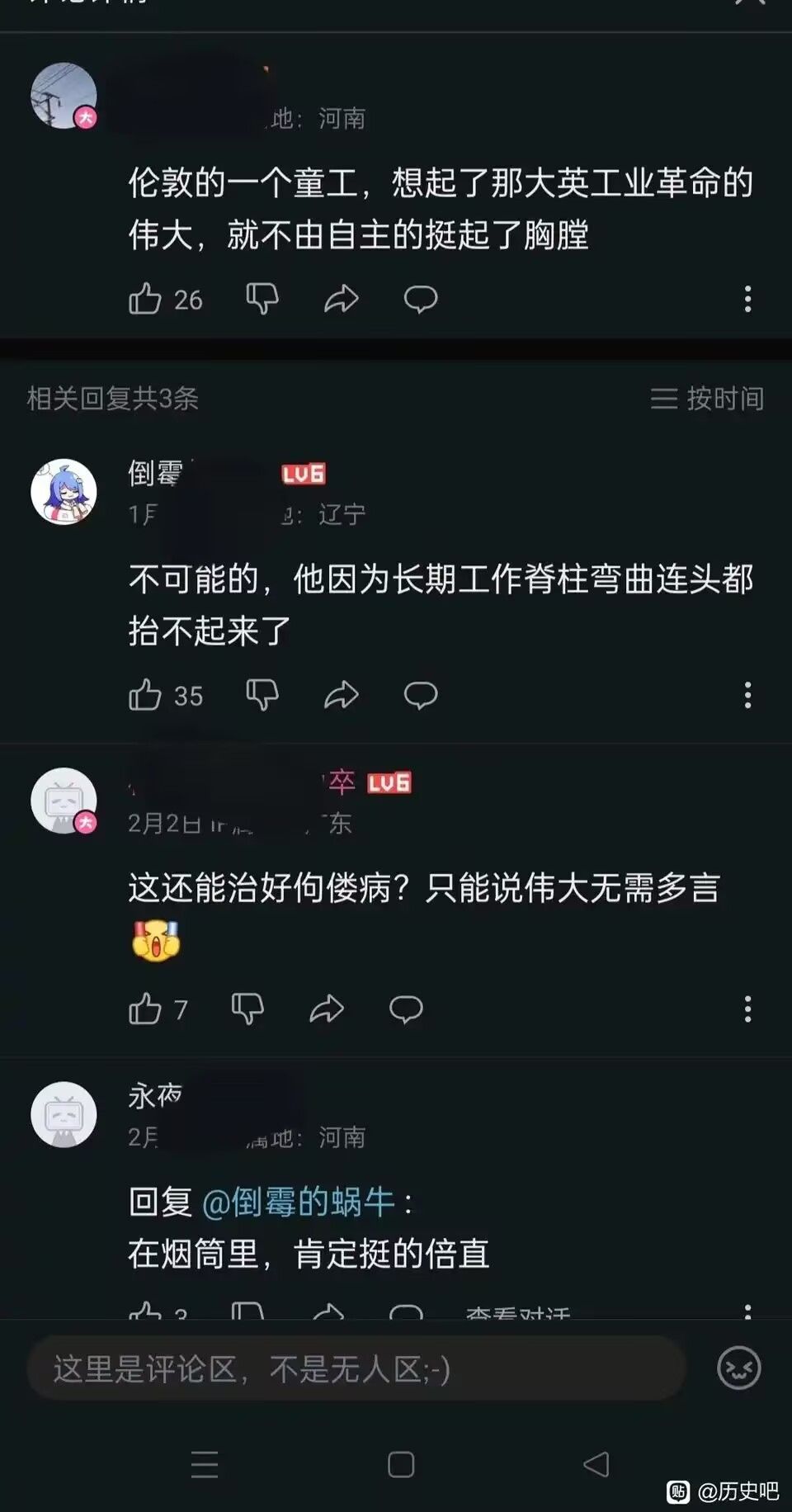This screenshot has width=792, height=1512.
Task: Go back with the system back button
Action: (596, 1464)
